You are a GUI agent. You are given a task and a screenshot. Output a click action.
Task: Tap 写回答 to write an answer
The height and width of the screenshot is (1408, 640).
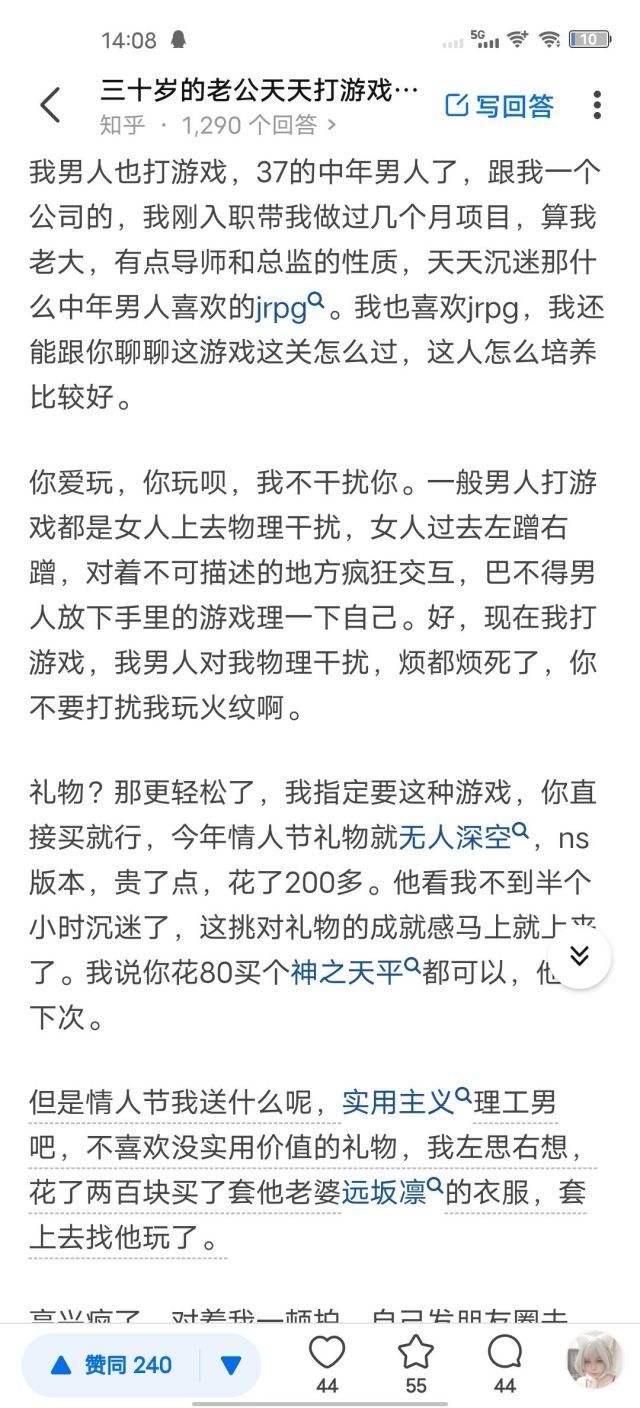[x=499, y=105]
